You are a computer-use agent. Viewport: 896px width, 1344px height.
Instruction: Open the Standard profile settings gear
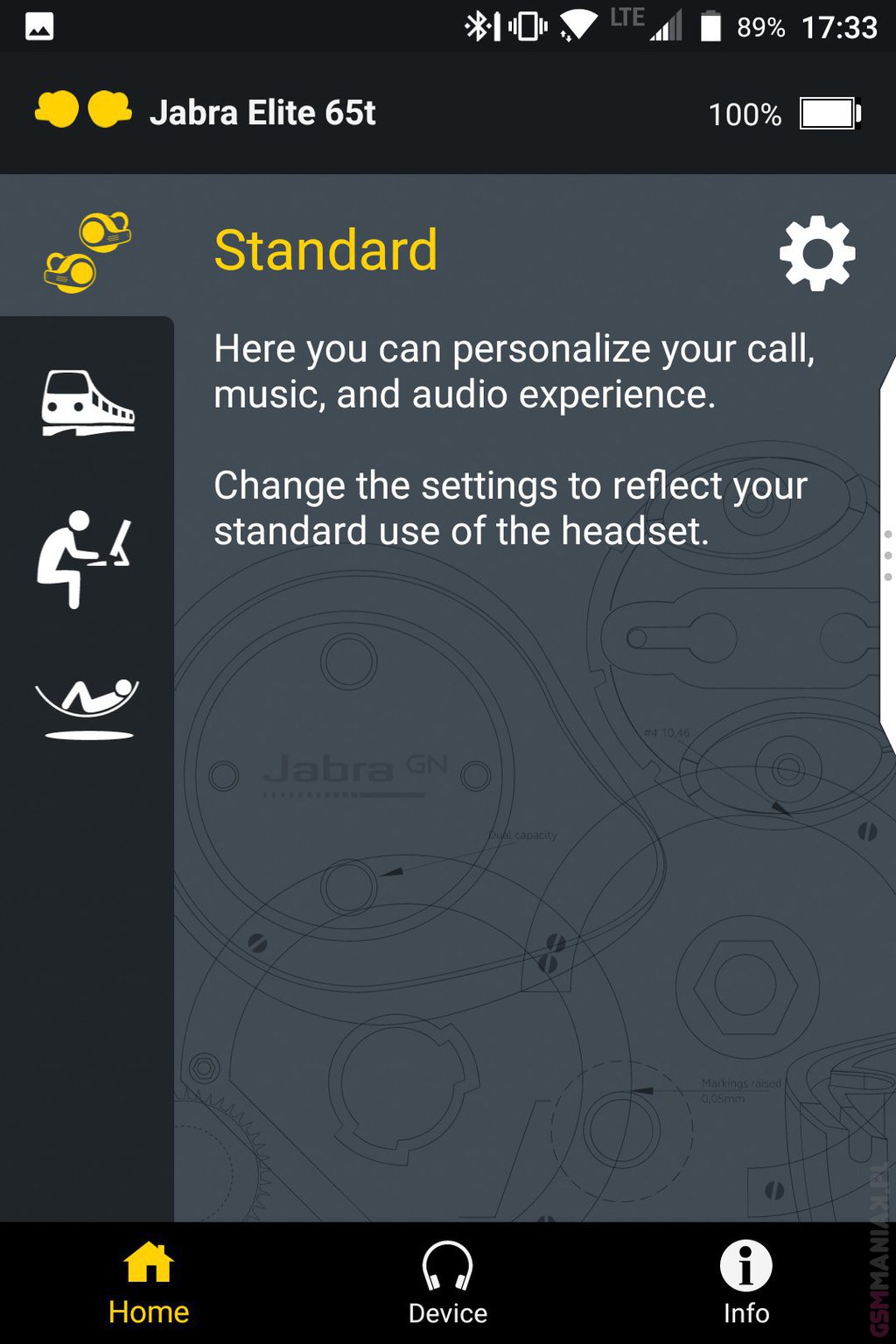[x=816, y=253]
